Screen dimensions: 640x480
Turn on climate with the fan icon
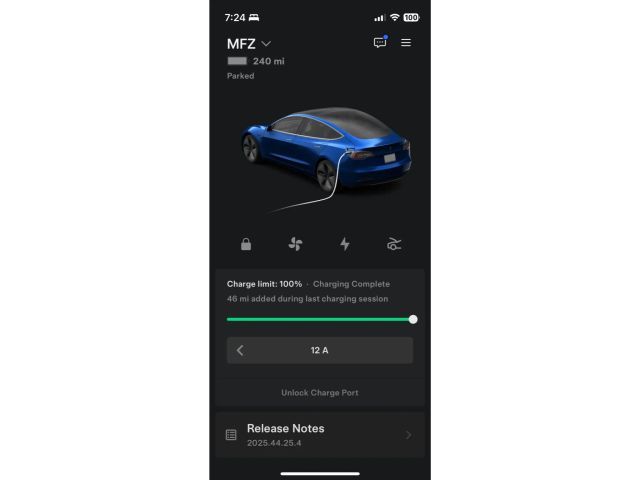click(x=295, y=244)
